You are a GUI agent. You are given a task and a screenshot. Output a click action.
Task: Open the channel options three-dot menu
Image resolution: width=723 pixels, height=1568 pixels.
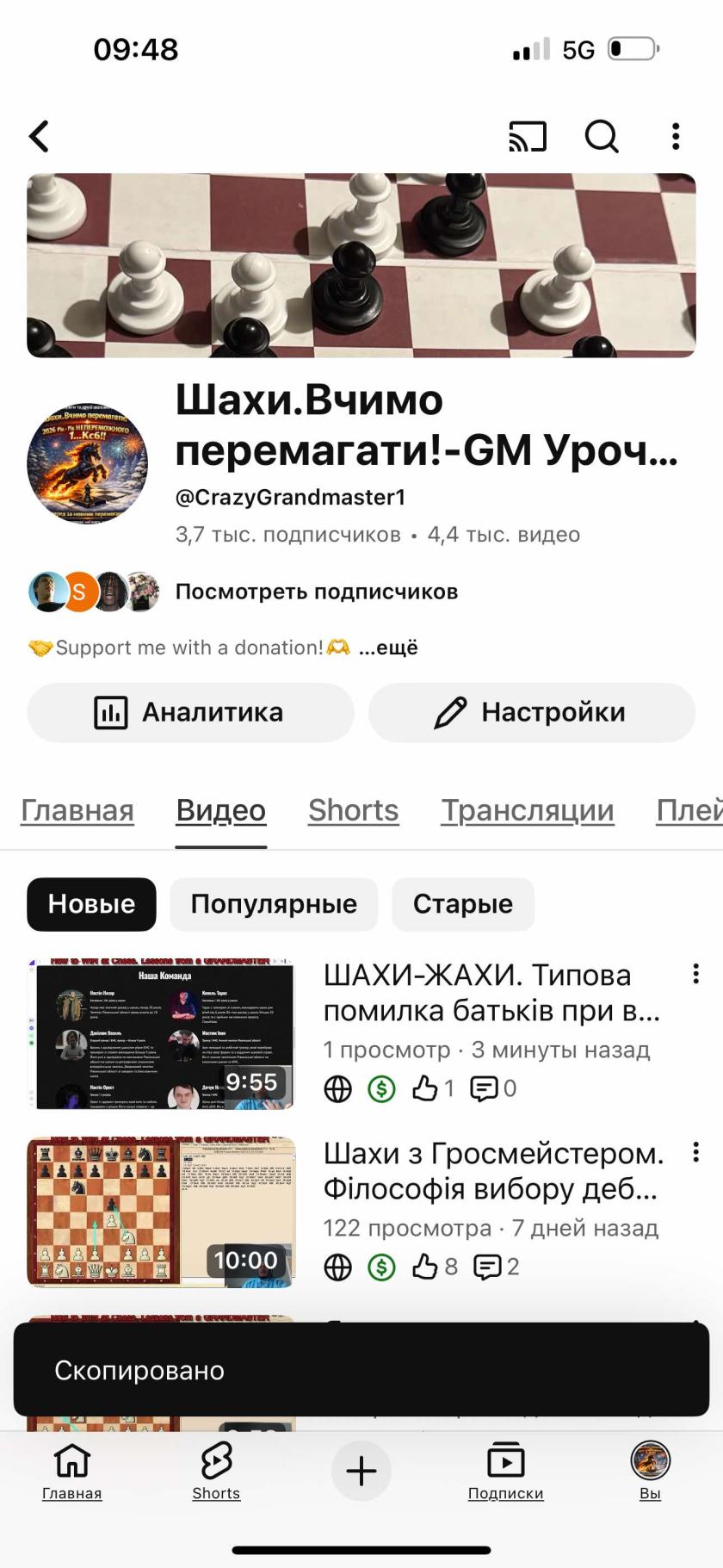pyautogui.click(x=675, y=136)
